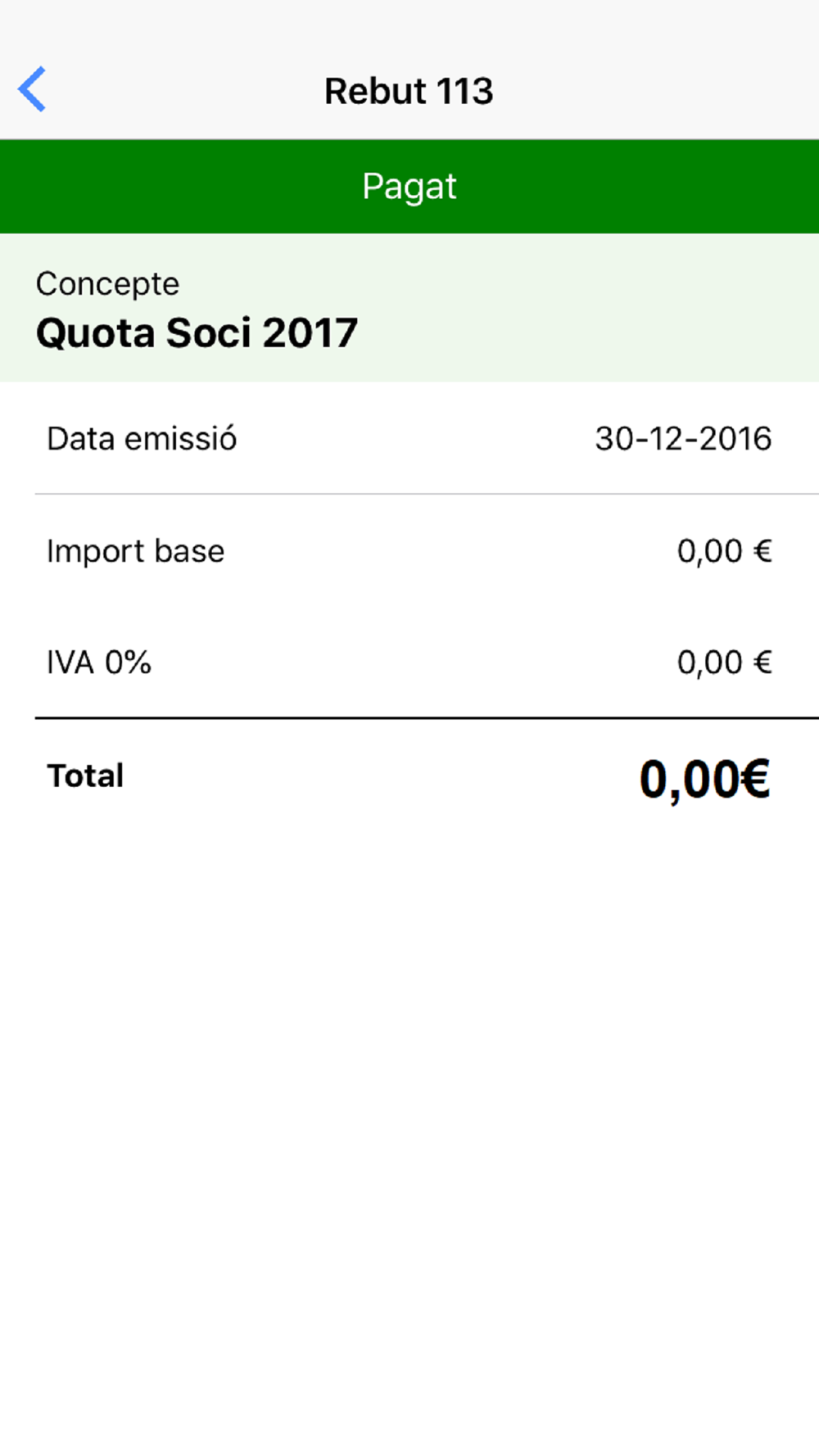This screenshot has height=1456, width=819.
Task: Go back from Rebut 113
Action: click(x=32, y=89)
